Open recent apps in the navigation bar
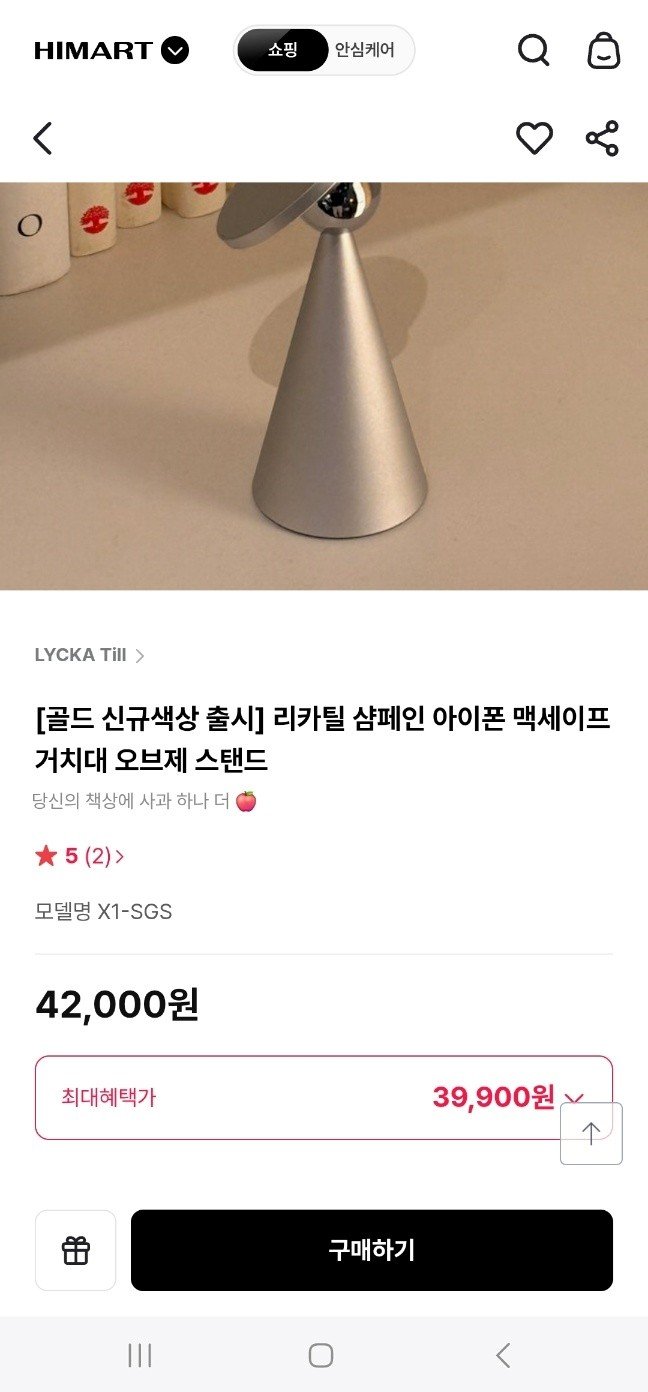The height and width of the screenshot is (1392, 648). click(140, 1355)
